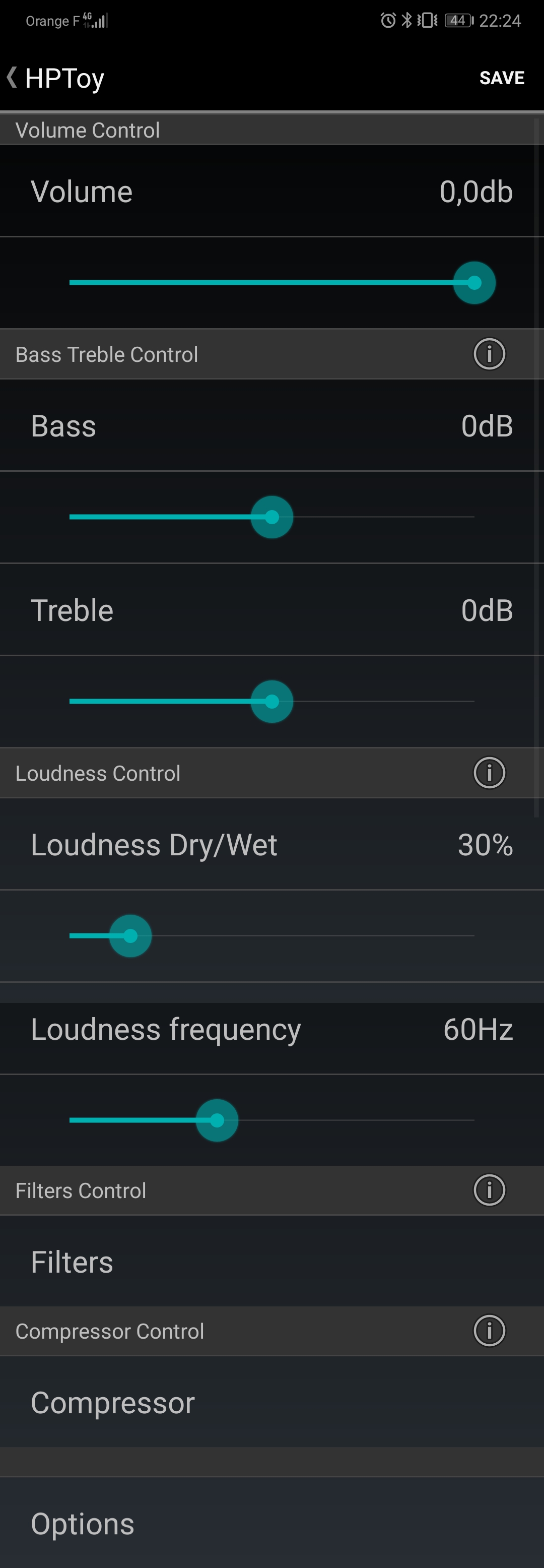Viewport: 544px width, 1568px height.
Task: Go back using the HPToy arrow
Action: (12, 77)
